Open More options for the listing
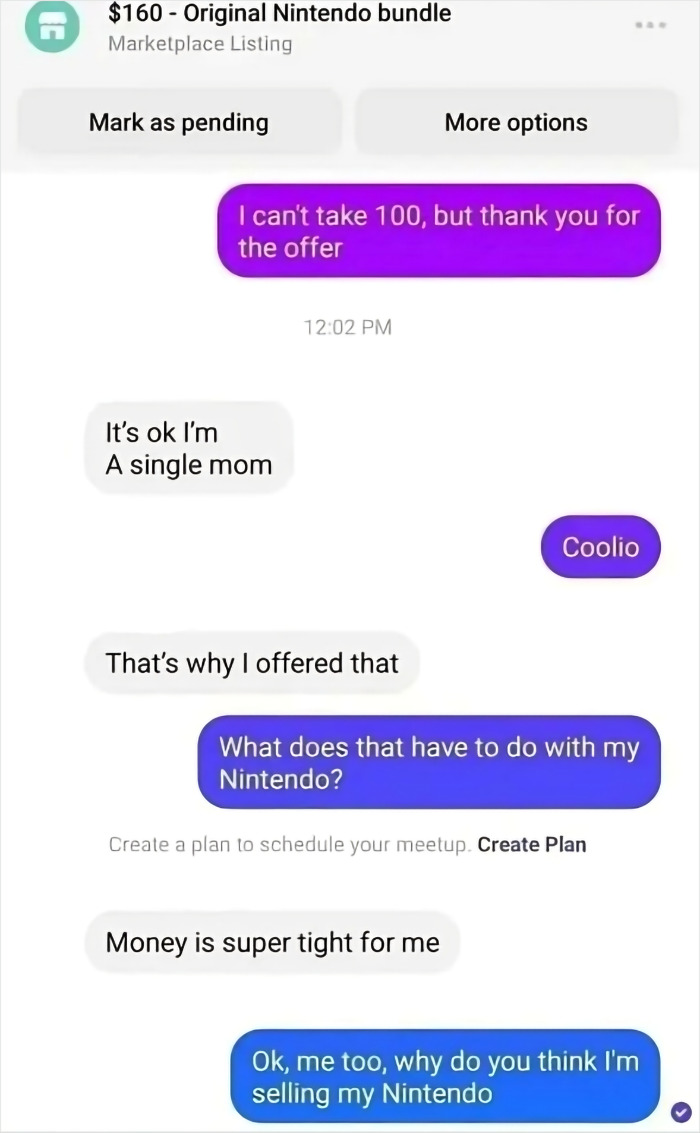Screen dimensions: 700x1133 pyautogui.click(x=516, y=123)
